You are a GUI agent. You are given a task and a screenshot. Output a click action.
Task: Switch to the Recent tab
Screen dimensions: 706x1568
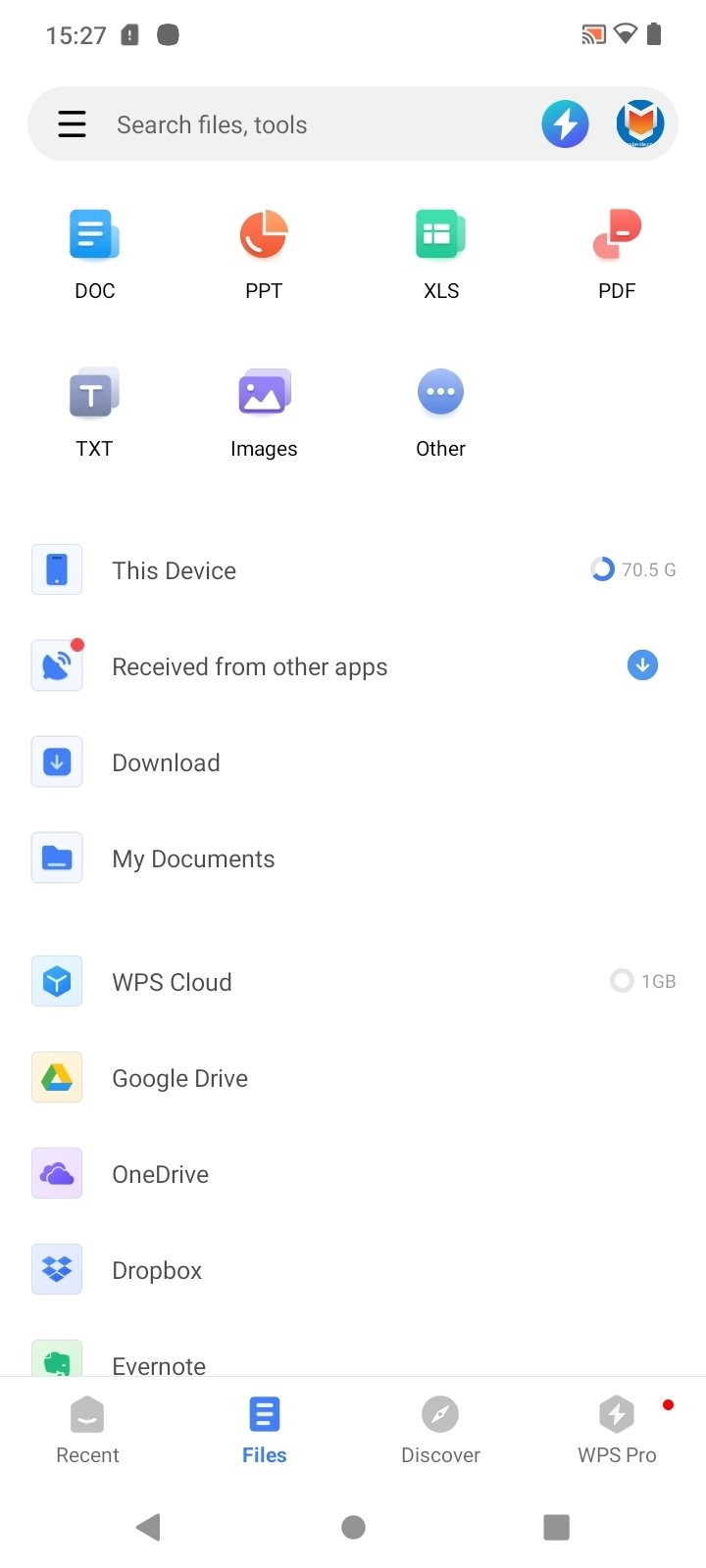point(87,1431)
